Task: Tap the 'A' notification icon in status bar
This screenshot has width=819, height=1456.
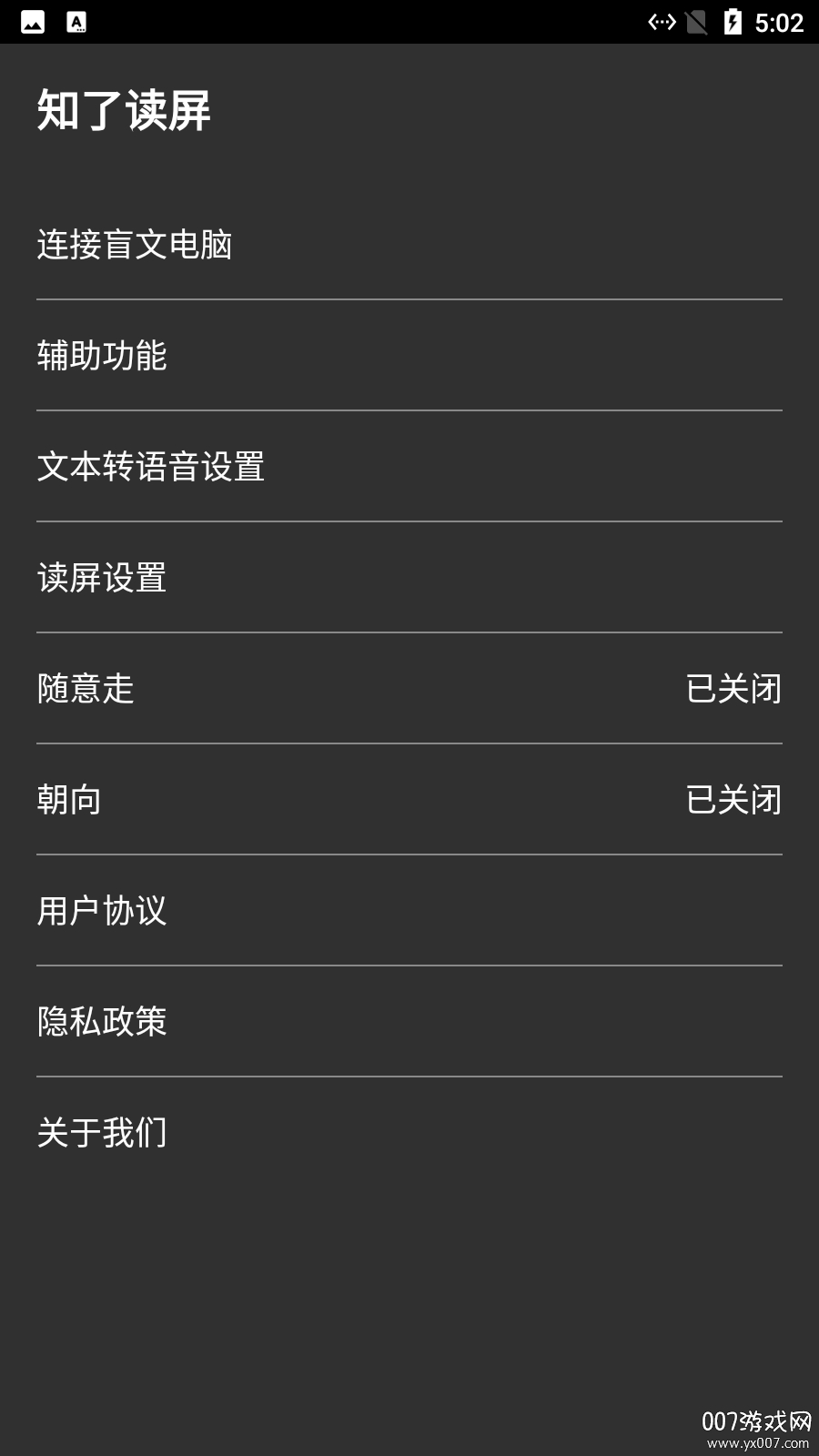Action: click(76, 23)
